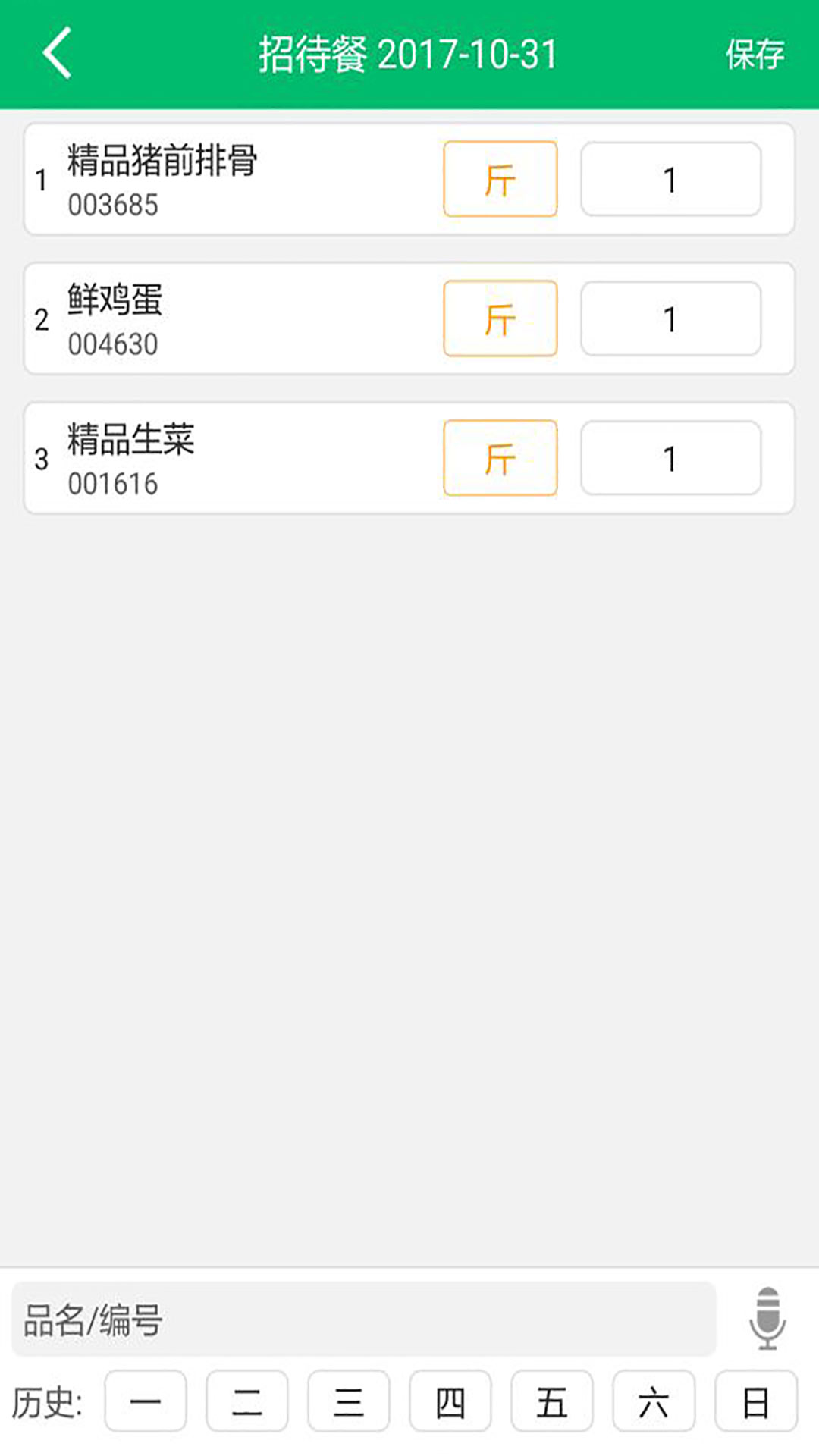Load history for 一 (Monday)
819x1456 pixels.
tap(146, 1401)
